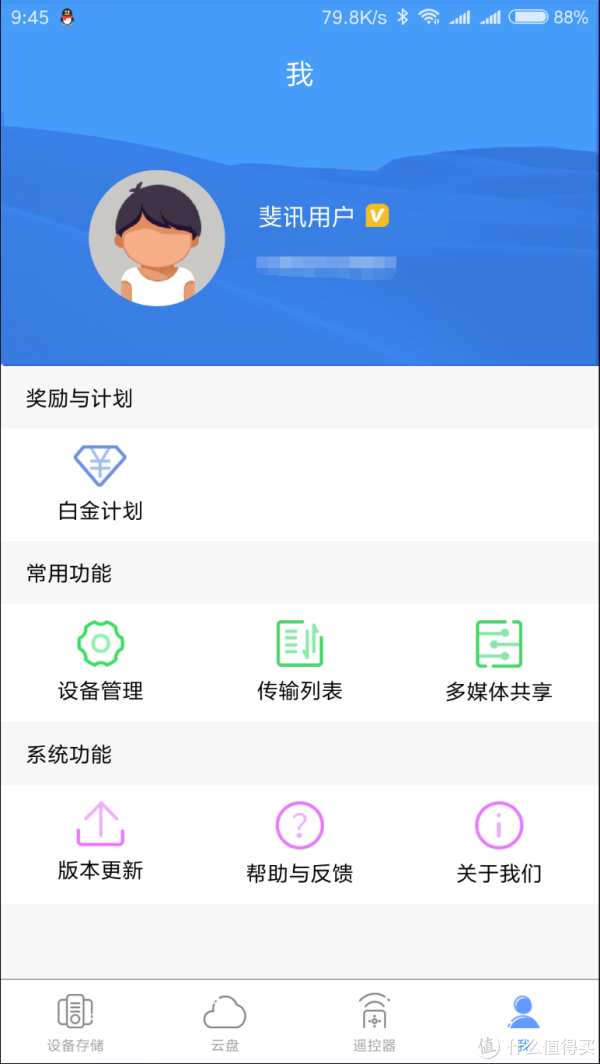Tap the profile avatar picture

tap(157, 238)
